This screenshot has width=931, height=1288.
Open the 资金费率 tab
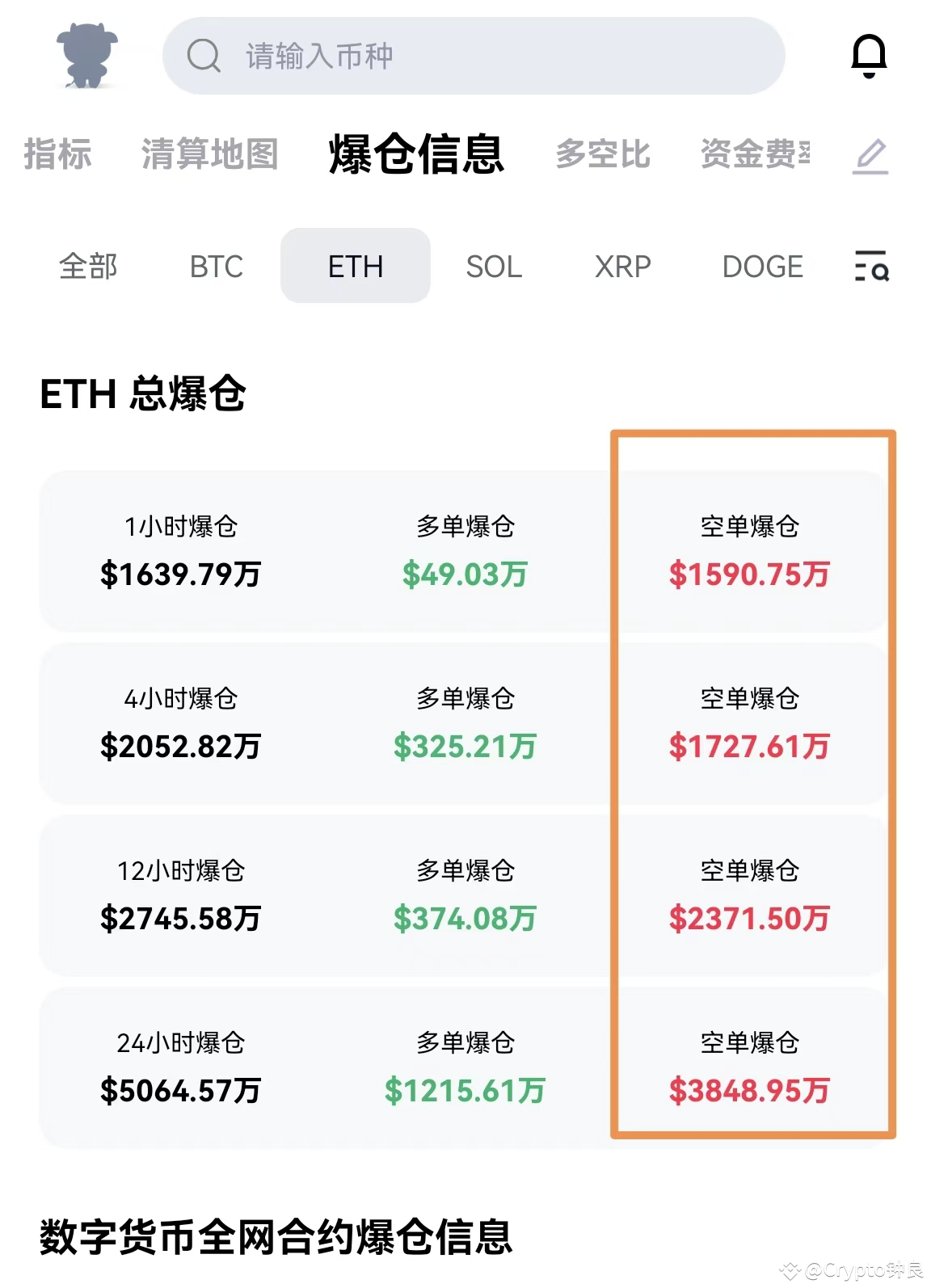pyautogui.click(x=753, y=156)
